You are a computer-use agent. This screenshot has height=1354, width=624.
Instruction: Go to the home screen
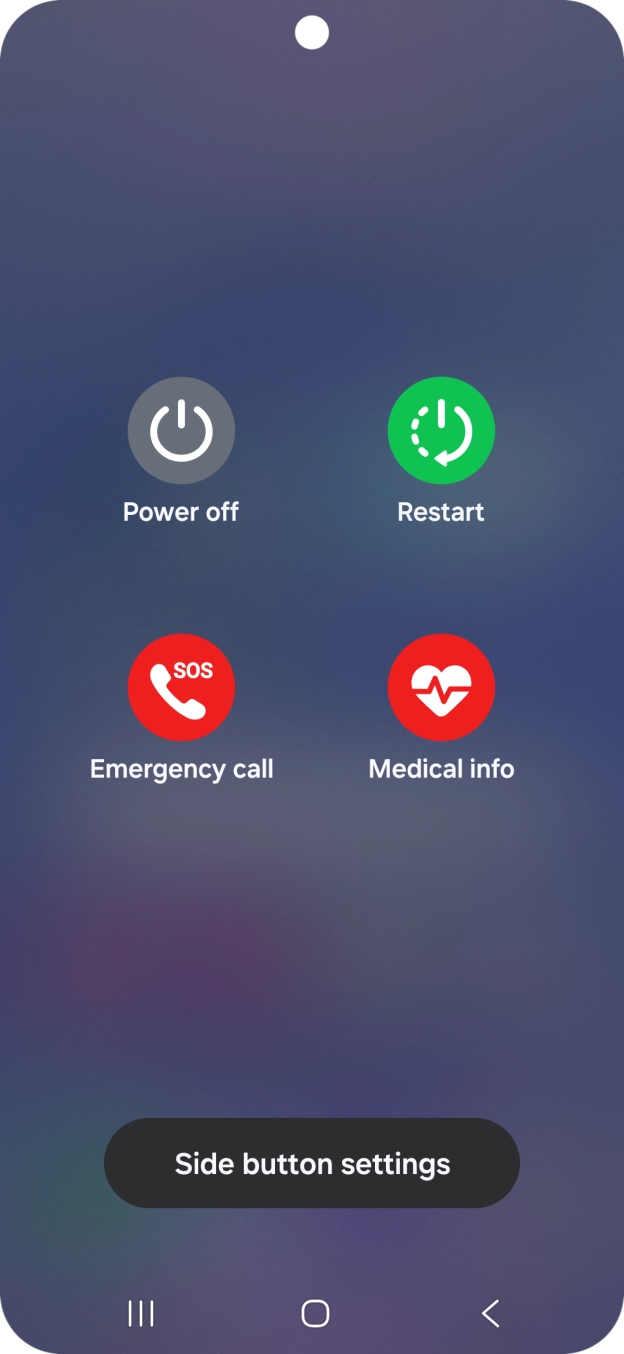tap(315, 1313)
